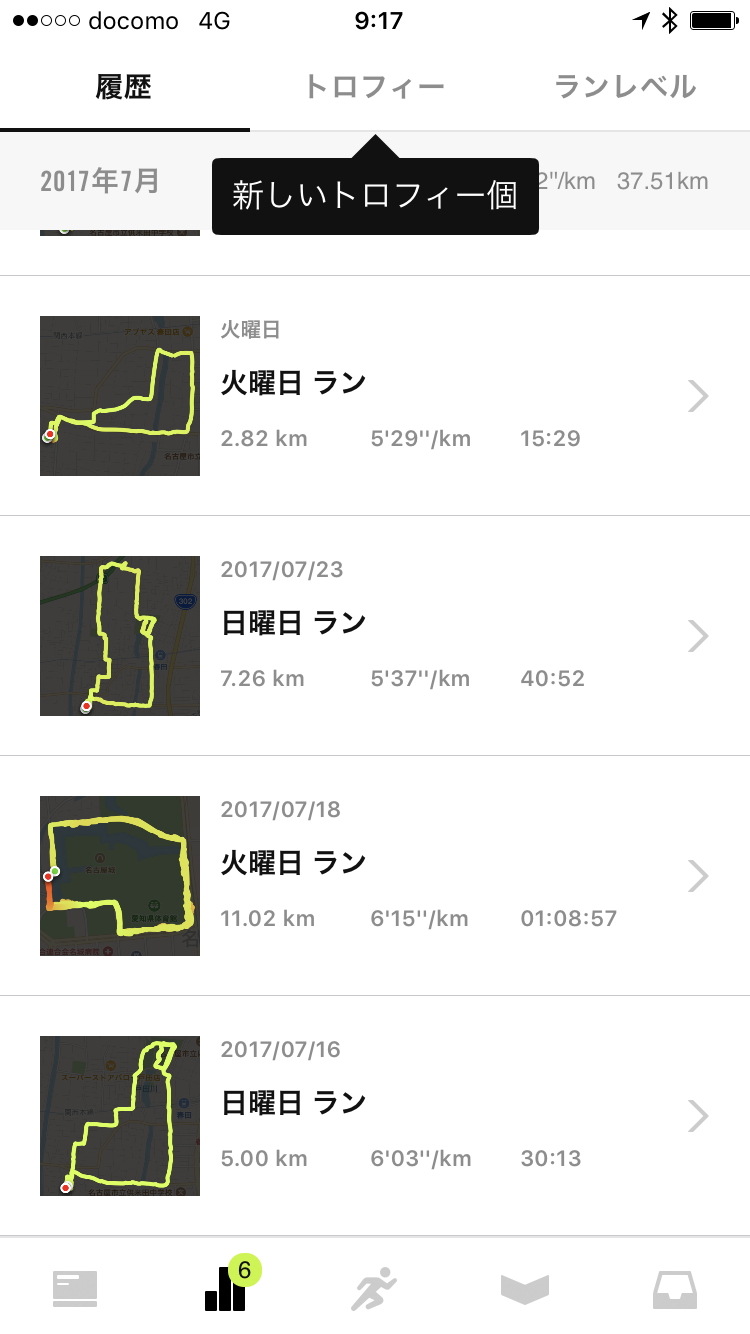The width and height of the screenshot is (750, 1334).
Task: Open the 2.82 km 火曜日 ラン entry
Action: [x=375, y=396]
